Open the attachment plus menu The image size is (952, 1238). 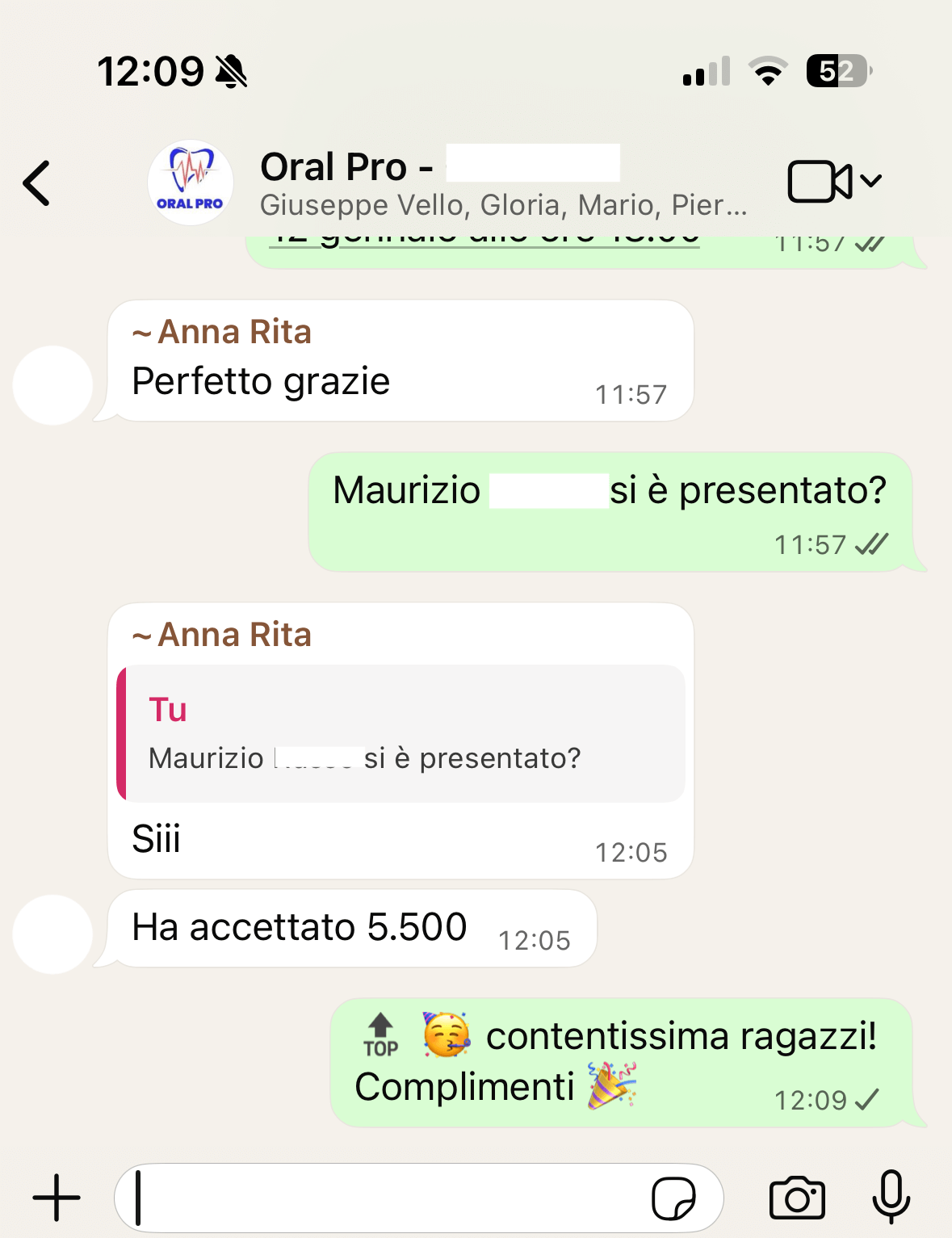click(57, 1198)
